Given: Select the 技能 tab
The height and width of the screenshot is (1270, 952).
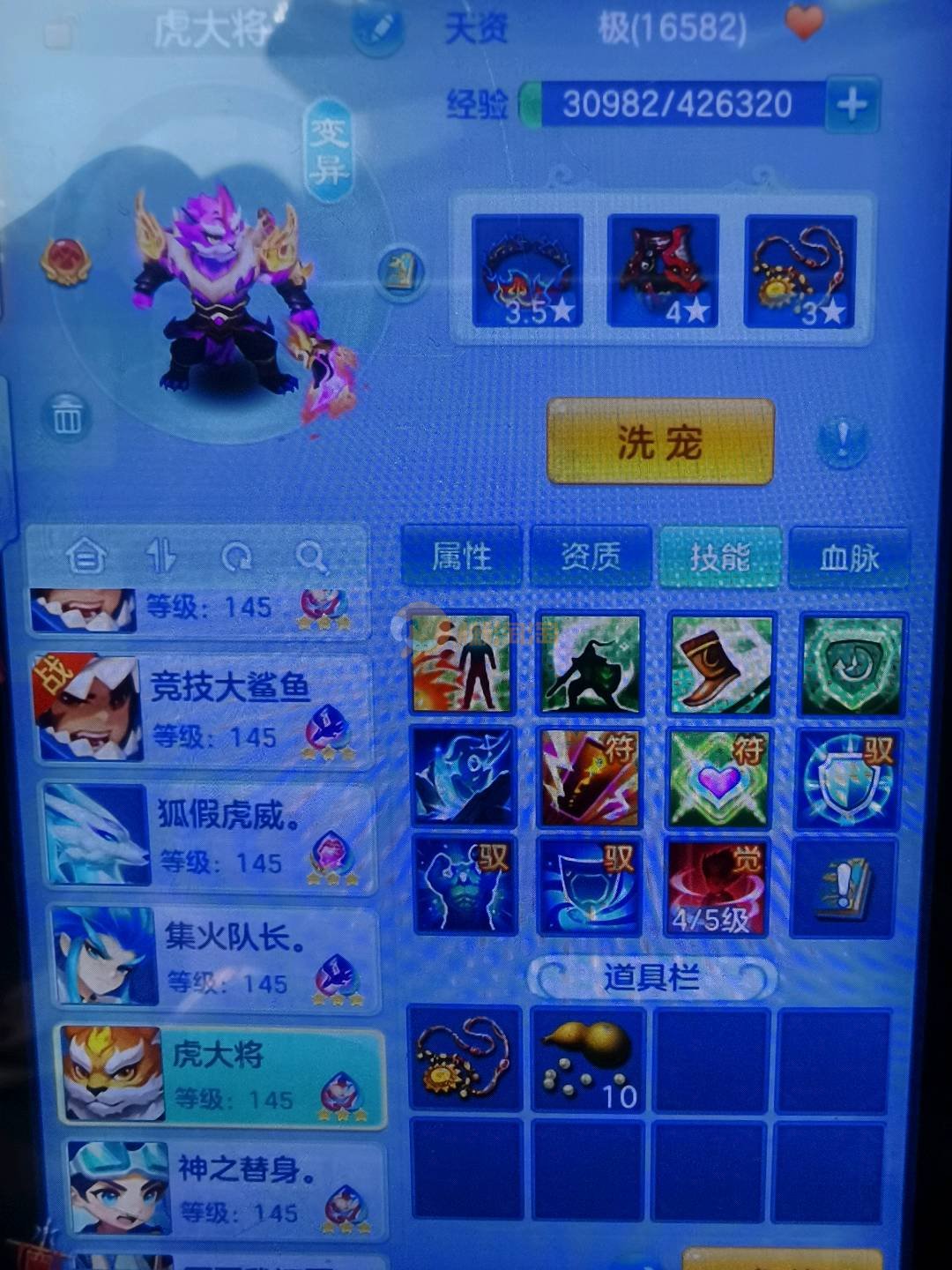Looking at the screenshot, I should 719,557.
